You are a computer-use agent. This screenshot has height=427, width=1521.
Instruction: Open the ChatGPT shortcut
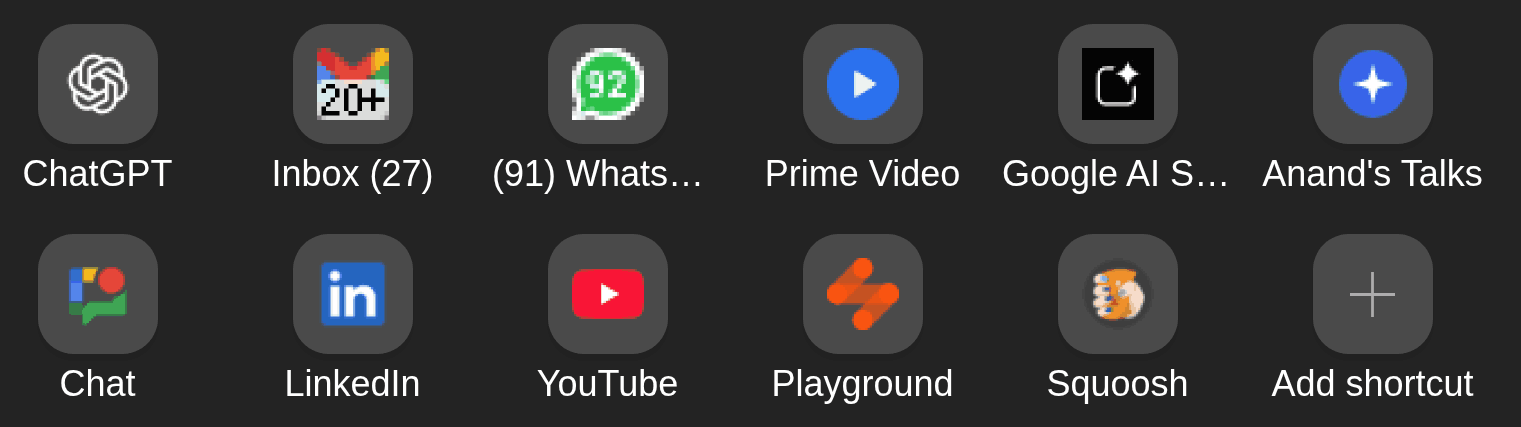(98, 84)
